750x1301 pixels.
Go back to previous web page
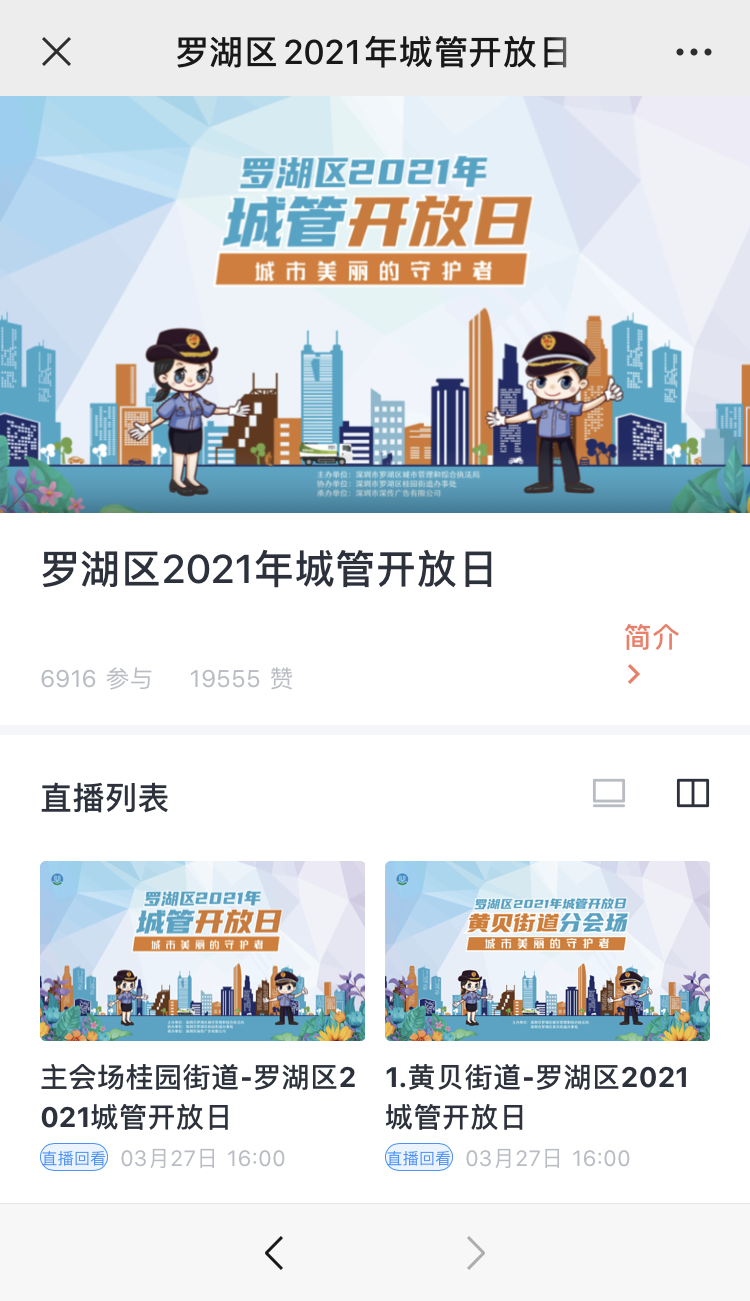pos(274,1252)
